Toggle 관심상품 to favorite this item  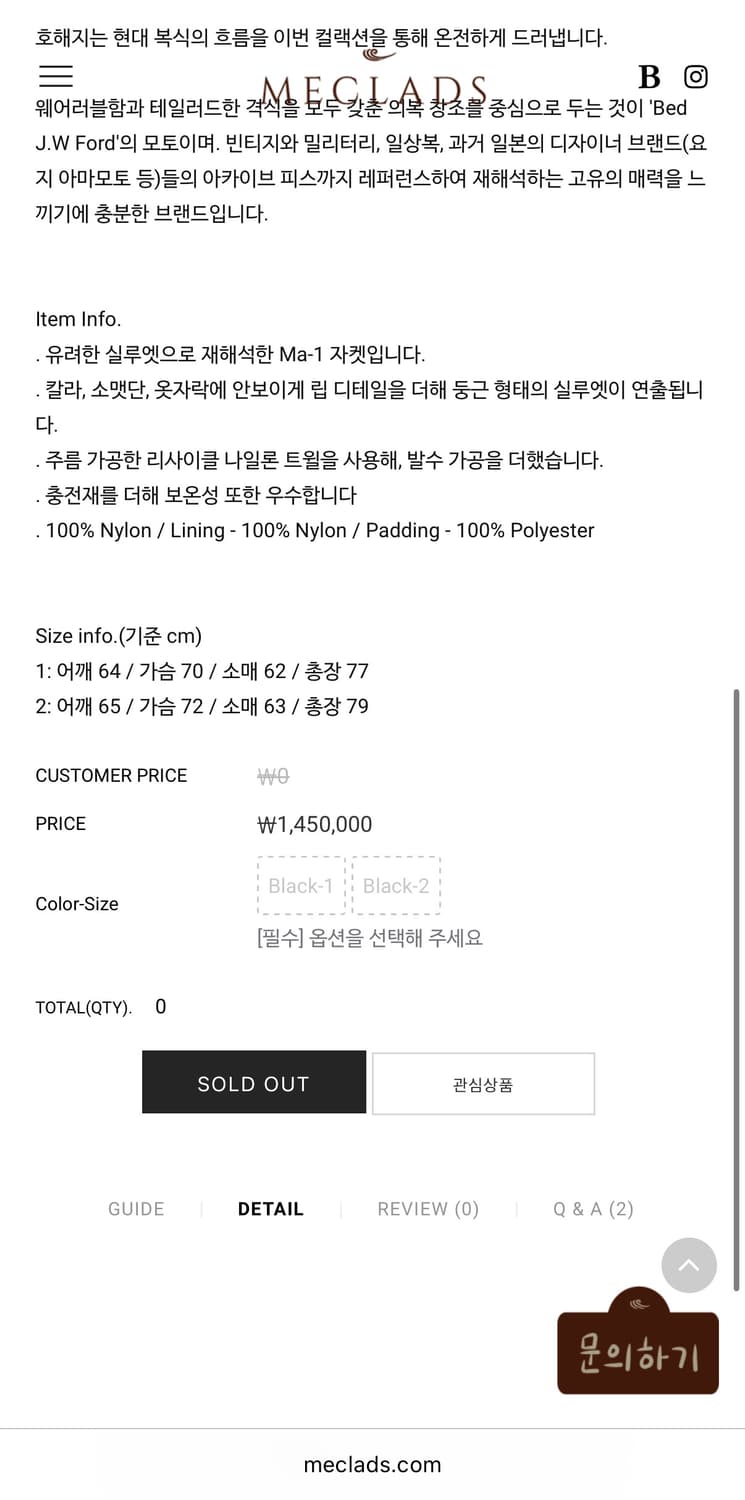pyautogui.click(x=483, y=1083)
